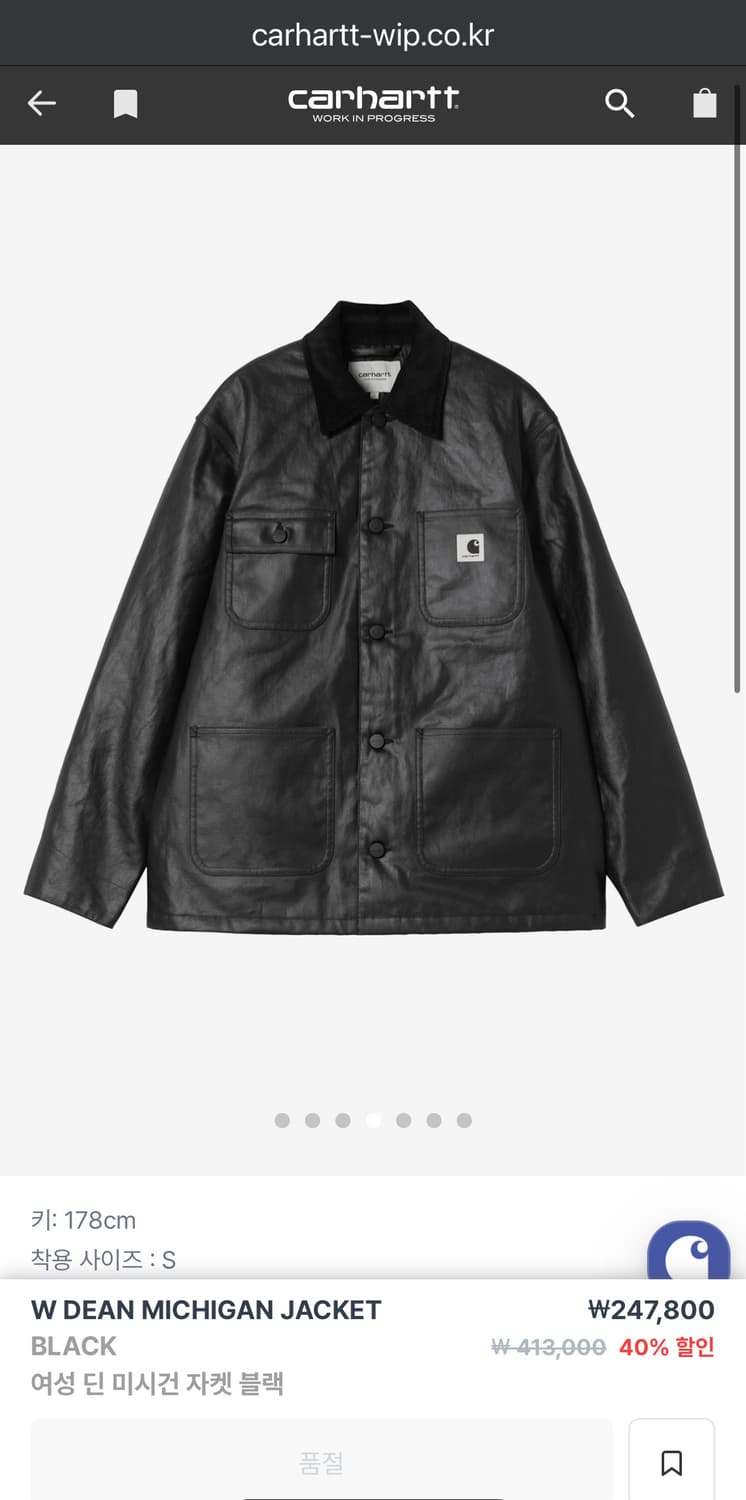Go back with the arrow icon
This screenshot has width=746, height=1500.
point(41,103)
